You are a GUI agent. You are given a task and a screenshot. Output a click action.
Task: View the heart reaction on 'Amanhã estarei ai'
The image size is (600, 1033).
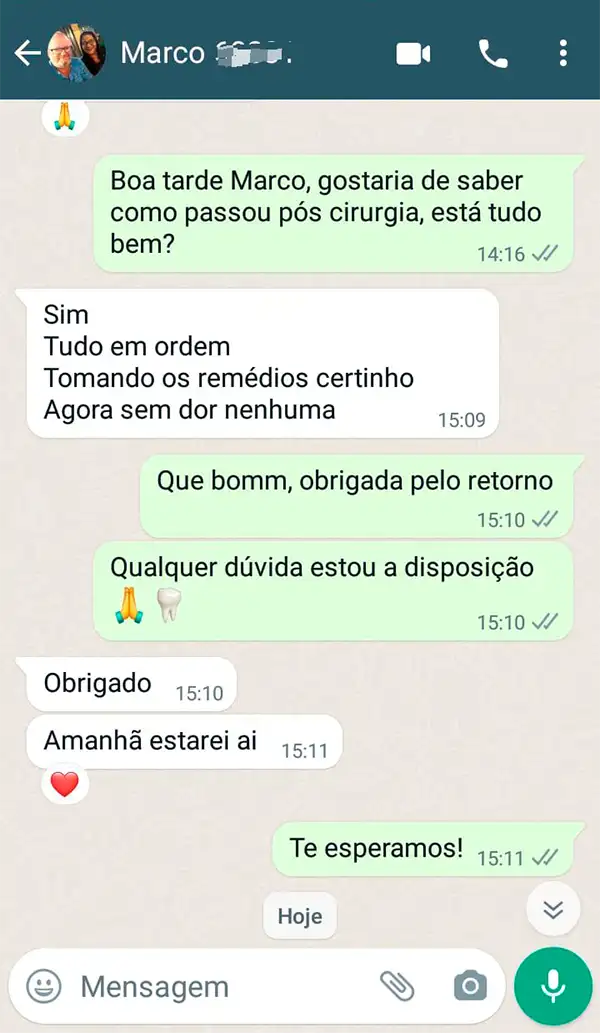point(65,785)
